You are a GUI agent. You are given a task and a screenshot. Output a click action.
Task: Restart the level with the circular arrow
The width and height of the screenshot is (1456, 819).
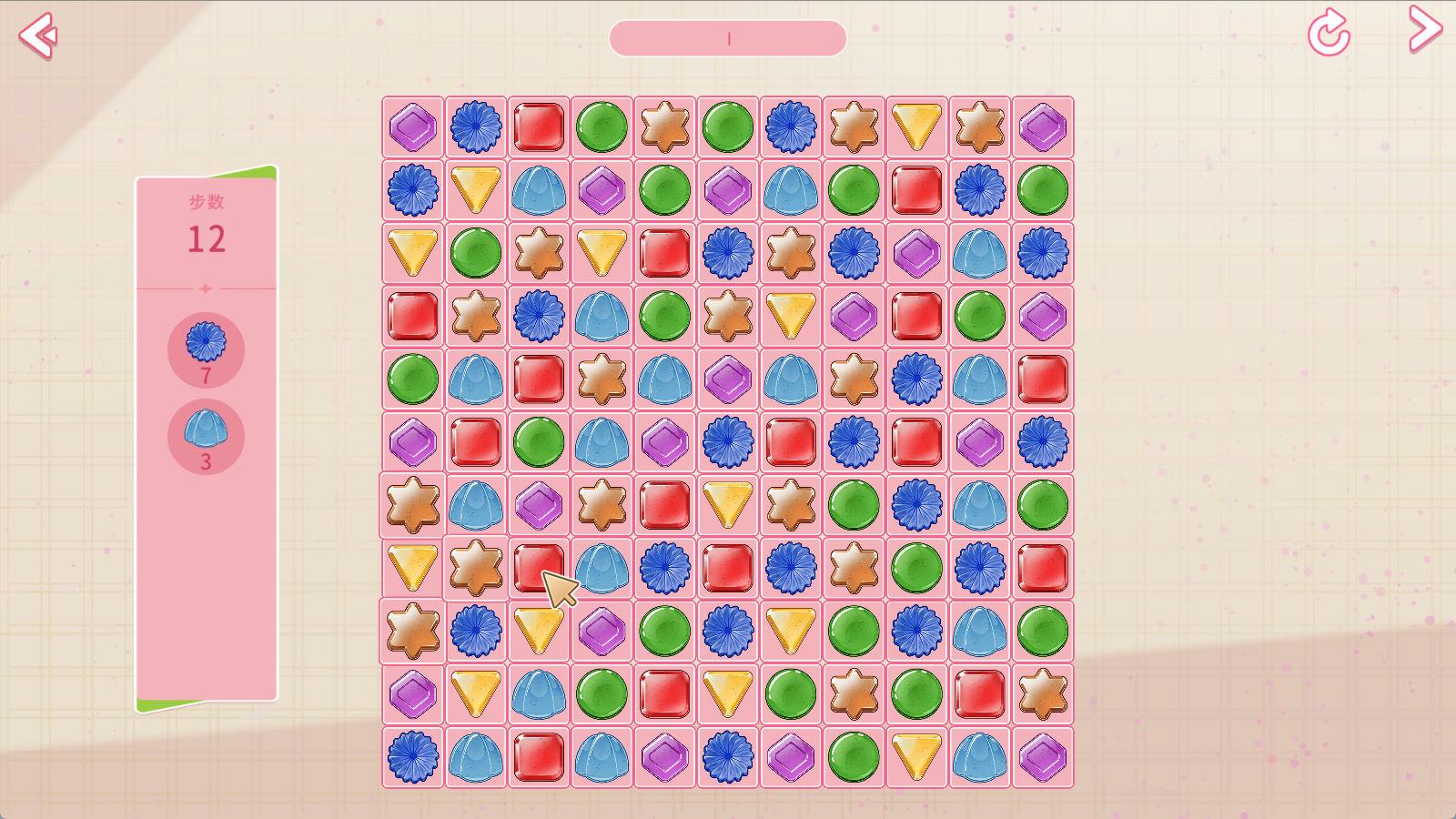coord(1329,34)
